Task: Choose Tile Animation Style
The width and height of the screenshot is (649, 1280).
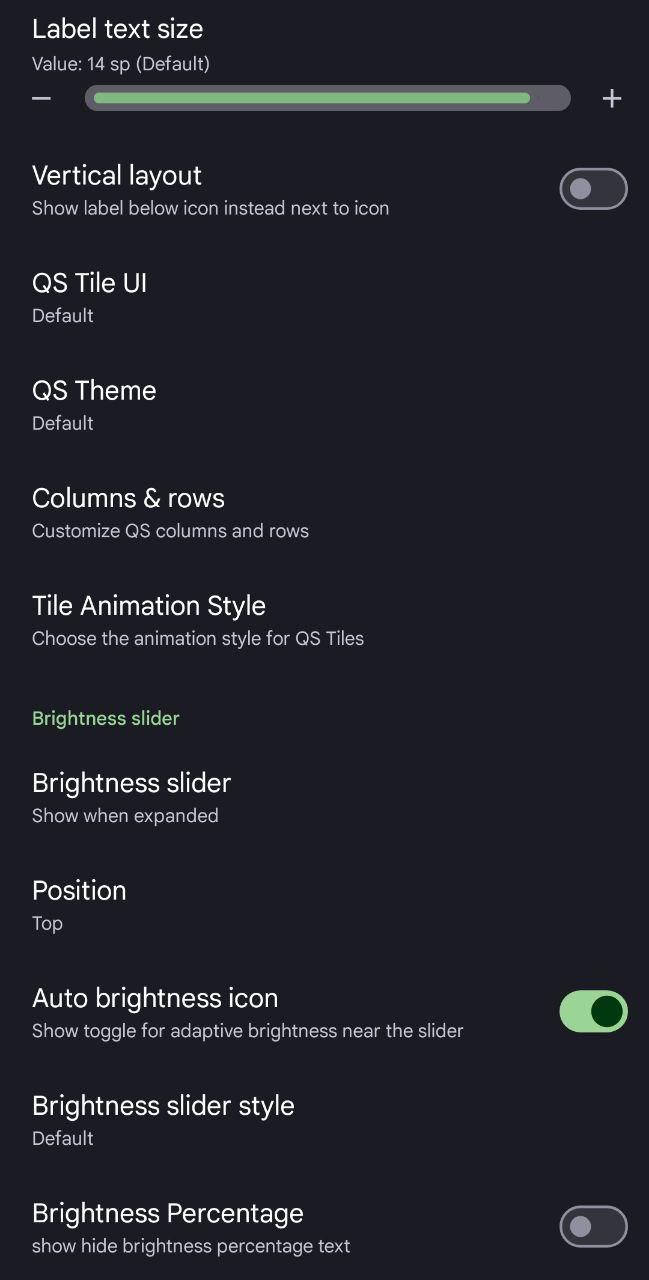Action: [x=324, y=620]
